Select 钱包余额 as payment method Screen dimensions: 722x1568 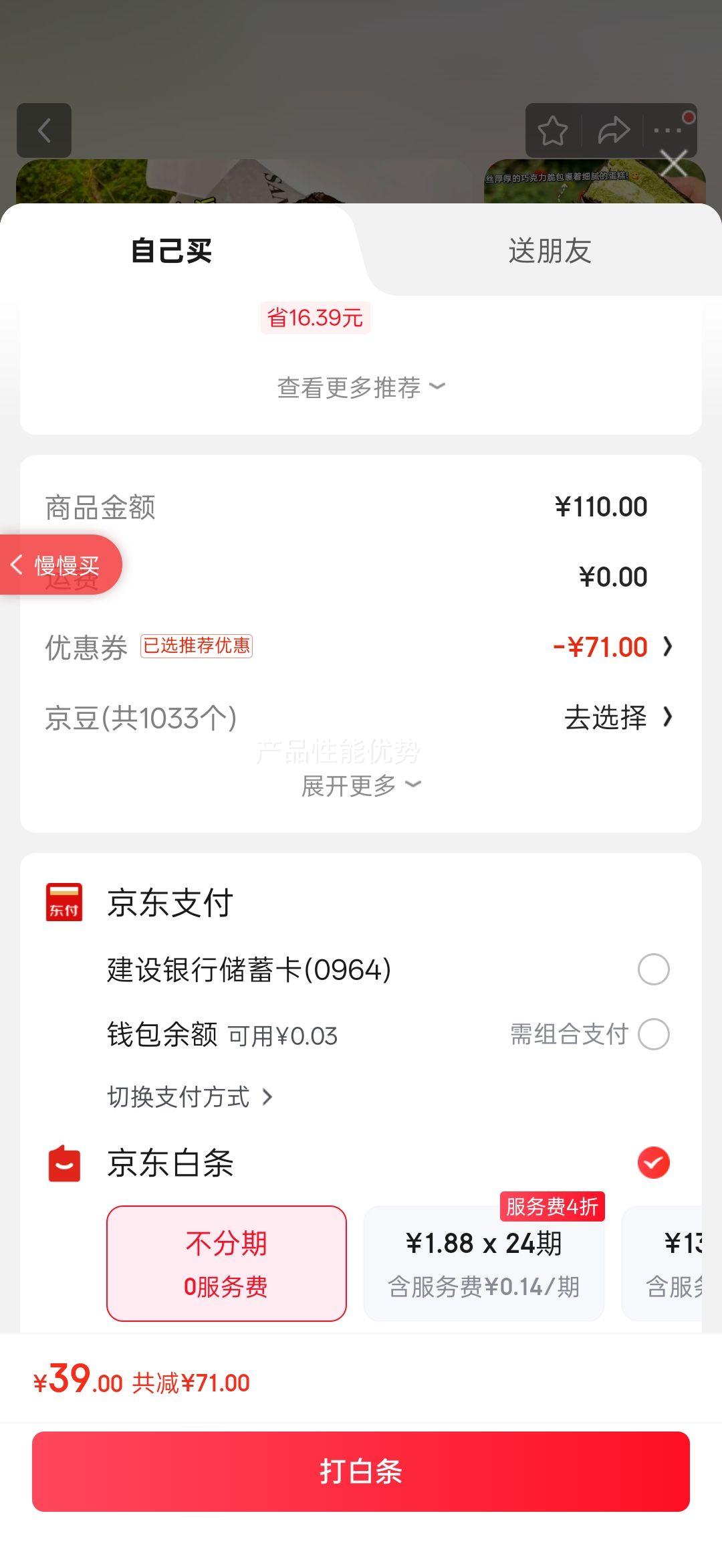click(388, 1034)
